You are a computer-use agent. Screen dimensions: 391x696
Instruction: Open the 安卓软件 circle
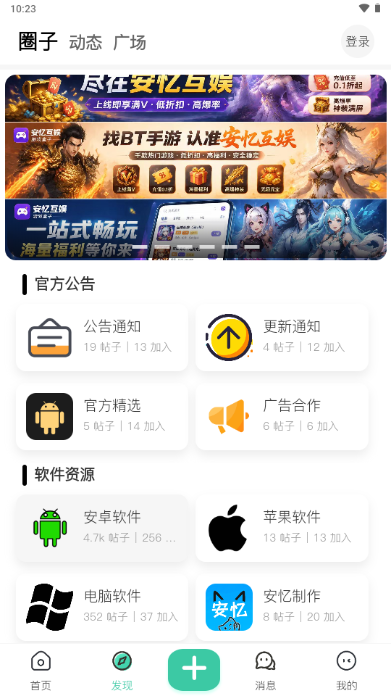[x=102, y=528]
